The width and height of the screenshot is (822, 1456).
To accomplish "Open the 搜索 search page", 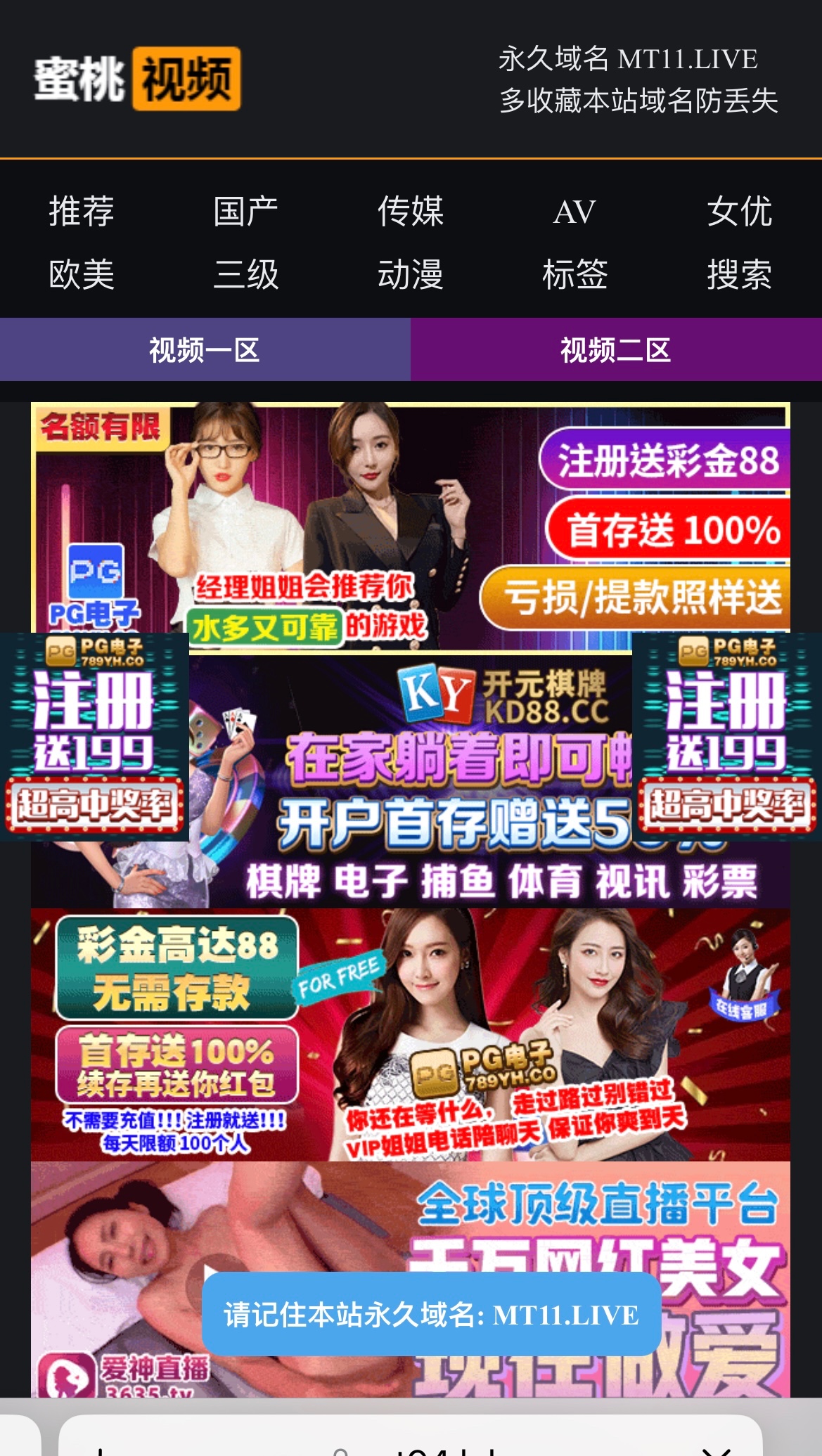I will click(x=739, y=274).
